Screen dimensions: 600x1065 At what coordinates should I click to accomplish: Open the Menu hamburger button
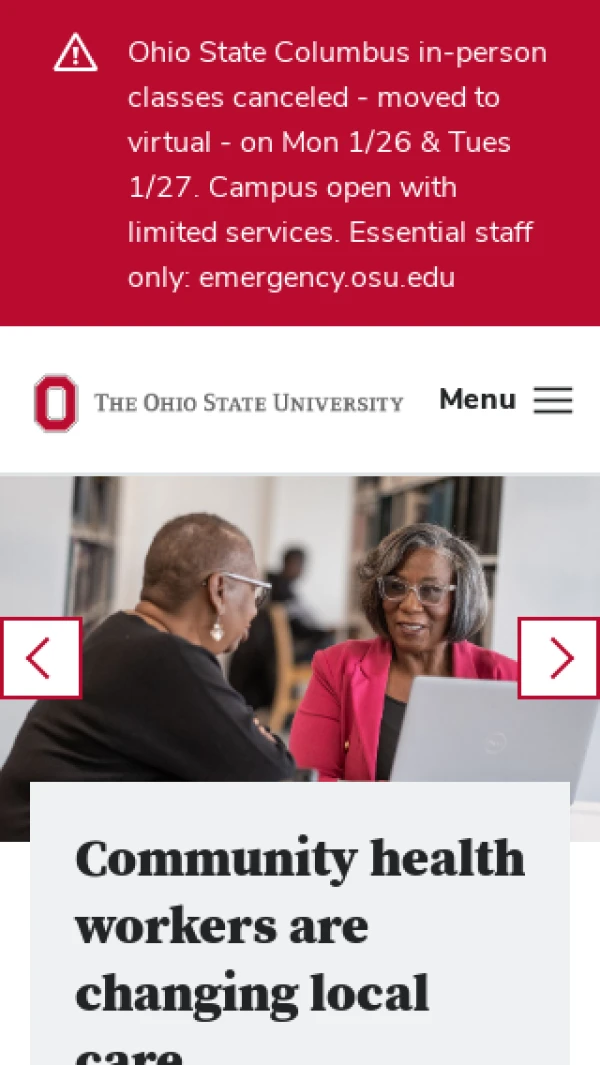pyautogui.click(x=506, y=400)
